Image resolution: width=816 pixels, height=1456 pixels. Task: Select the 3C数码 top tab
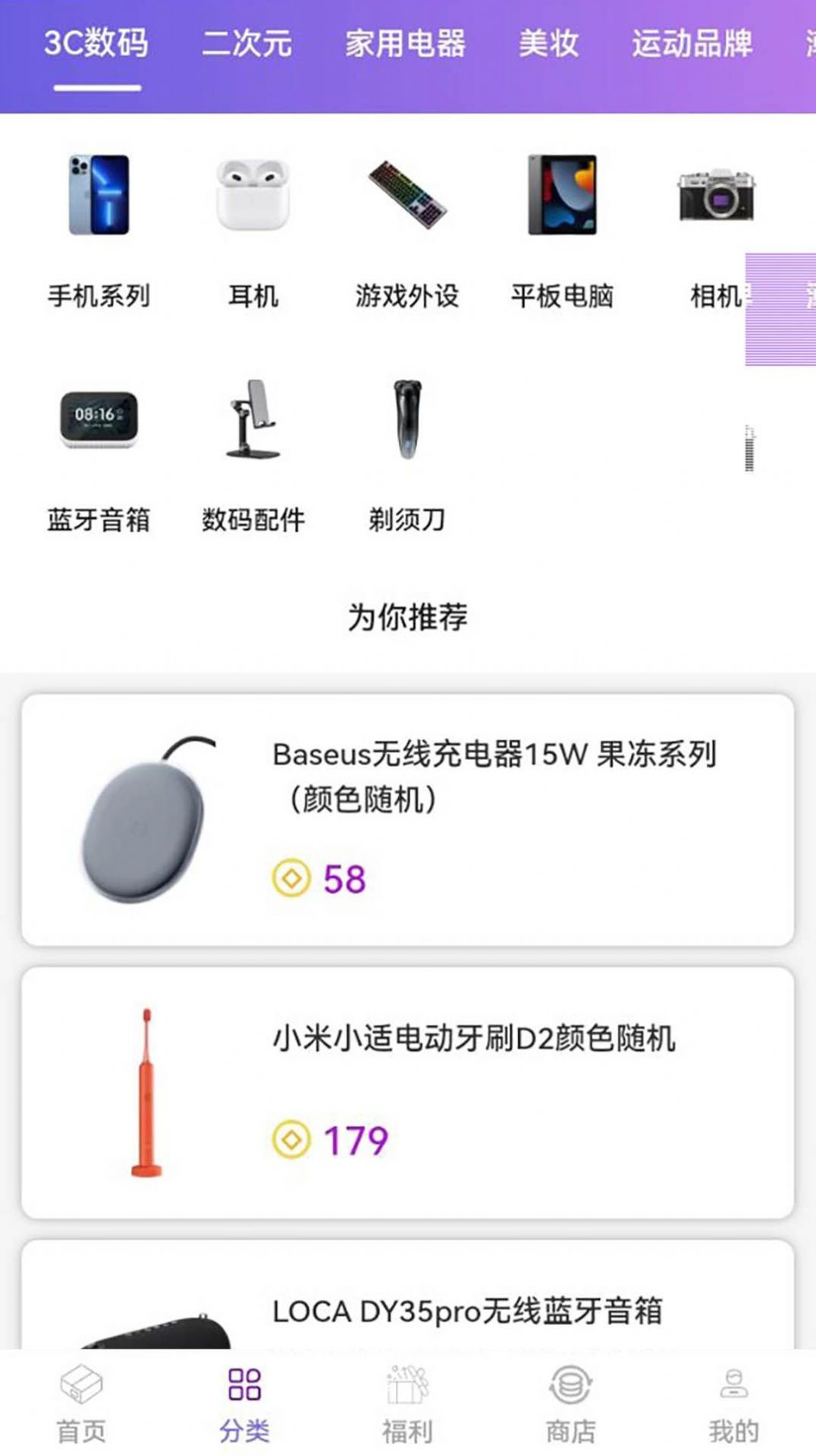click(x=97, y=43)
